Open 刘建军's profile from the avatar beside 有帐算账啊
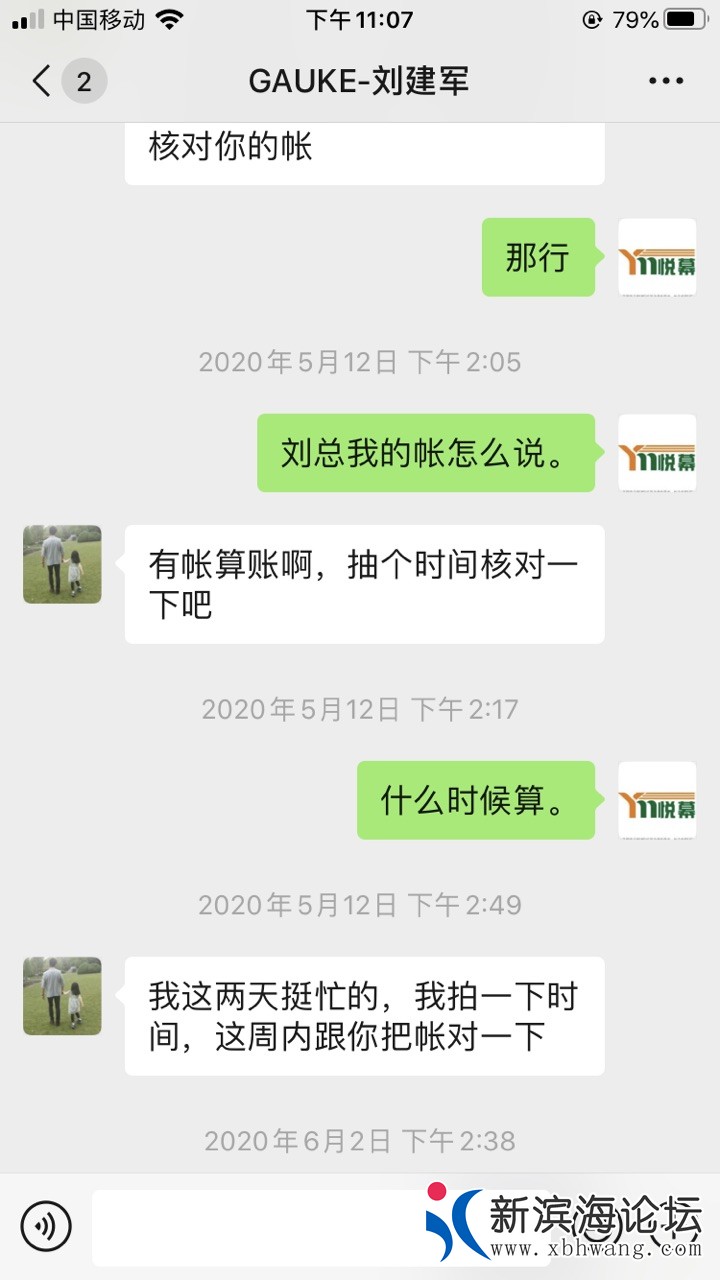720x1280 pixels. tap(62, 564)
